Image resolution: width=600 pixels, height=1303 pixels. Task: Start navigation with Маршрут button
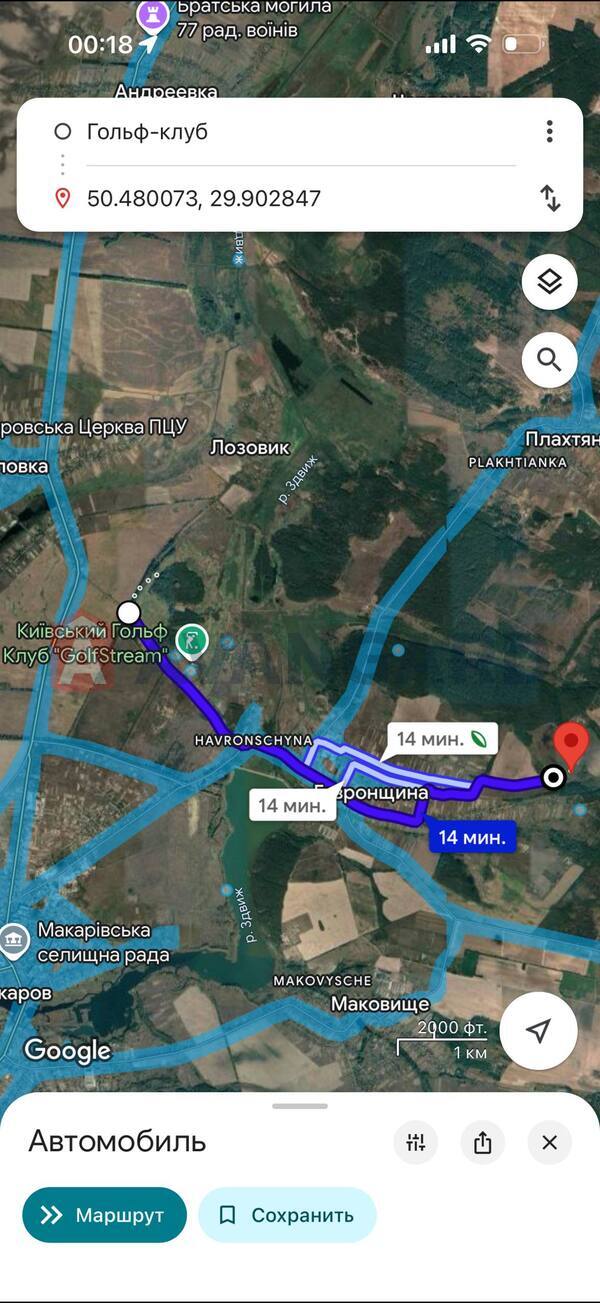point(105,1215)
